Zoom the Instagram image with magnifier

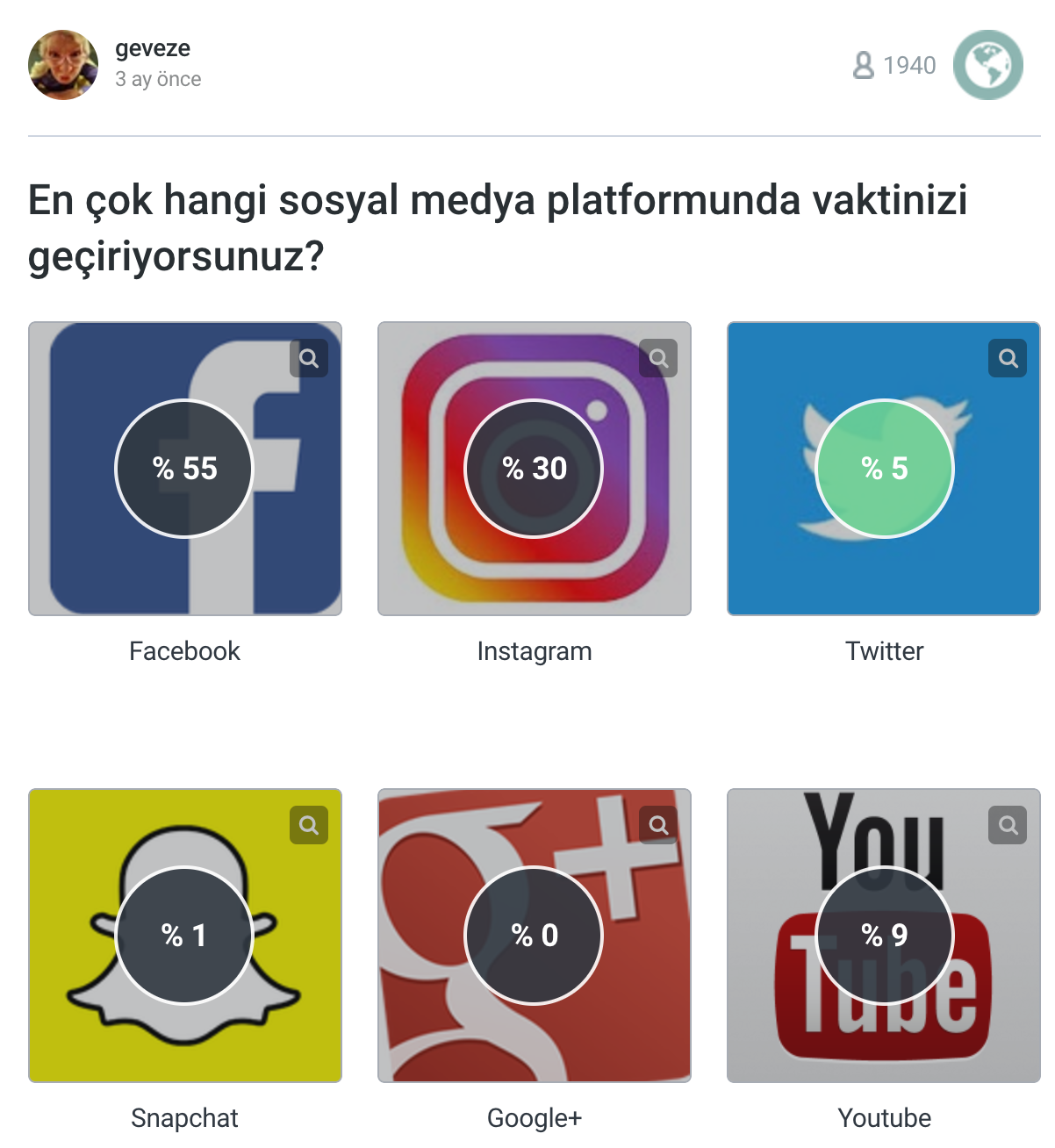click(658, 358)
